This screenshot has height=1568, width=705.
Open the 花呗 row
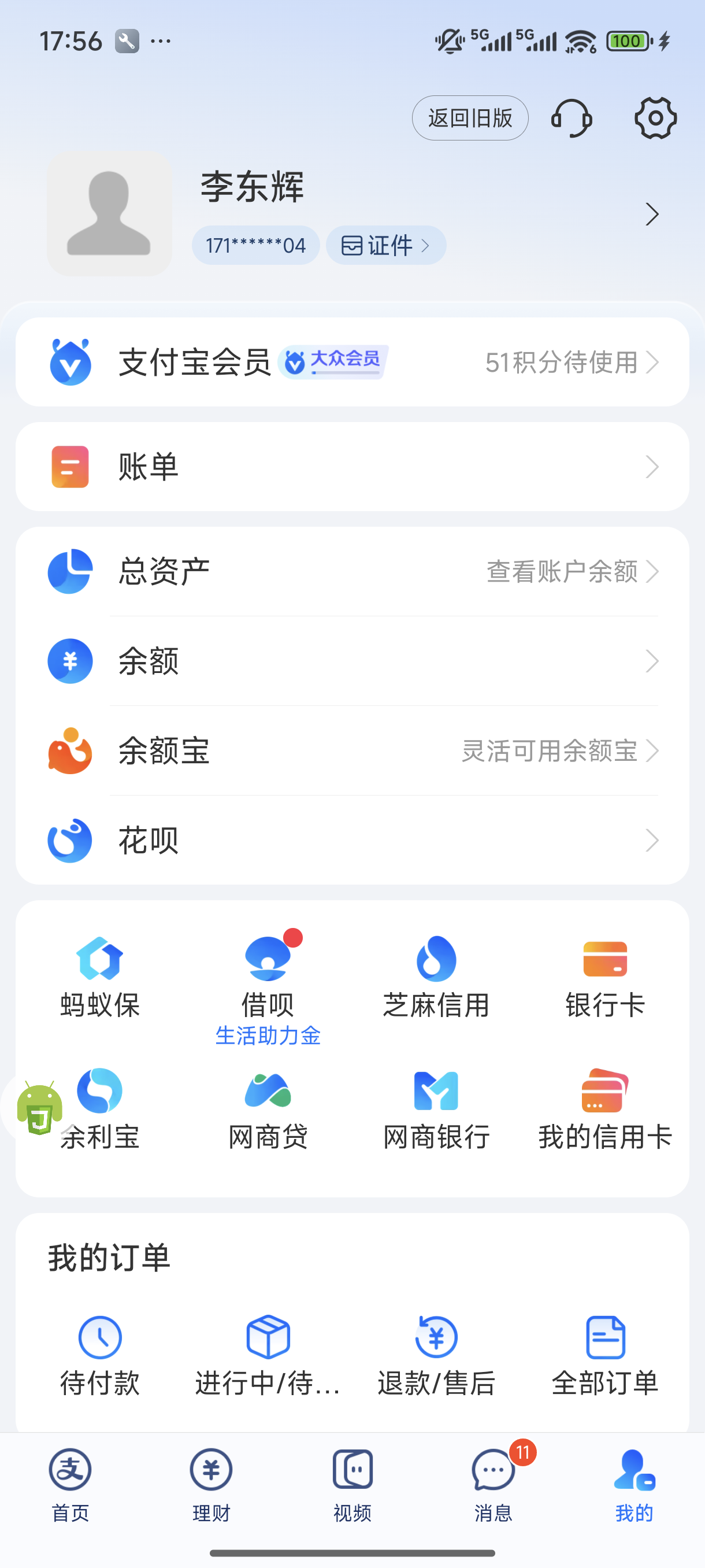tap(352, 840)
